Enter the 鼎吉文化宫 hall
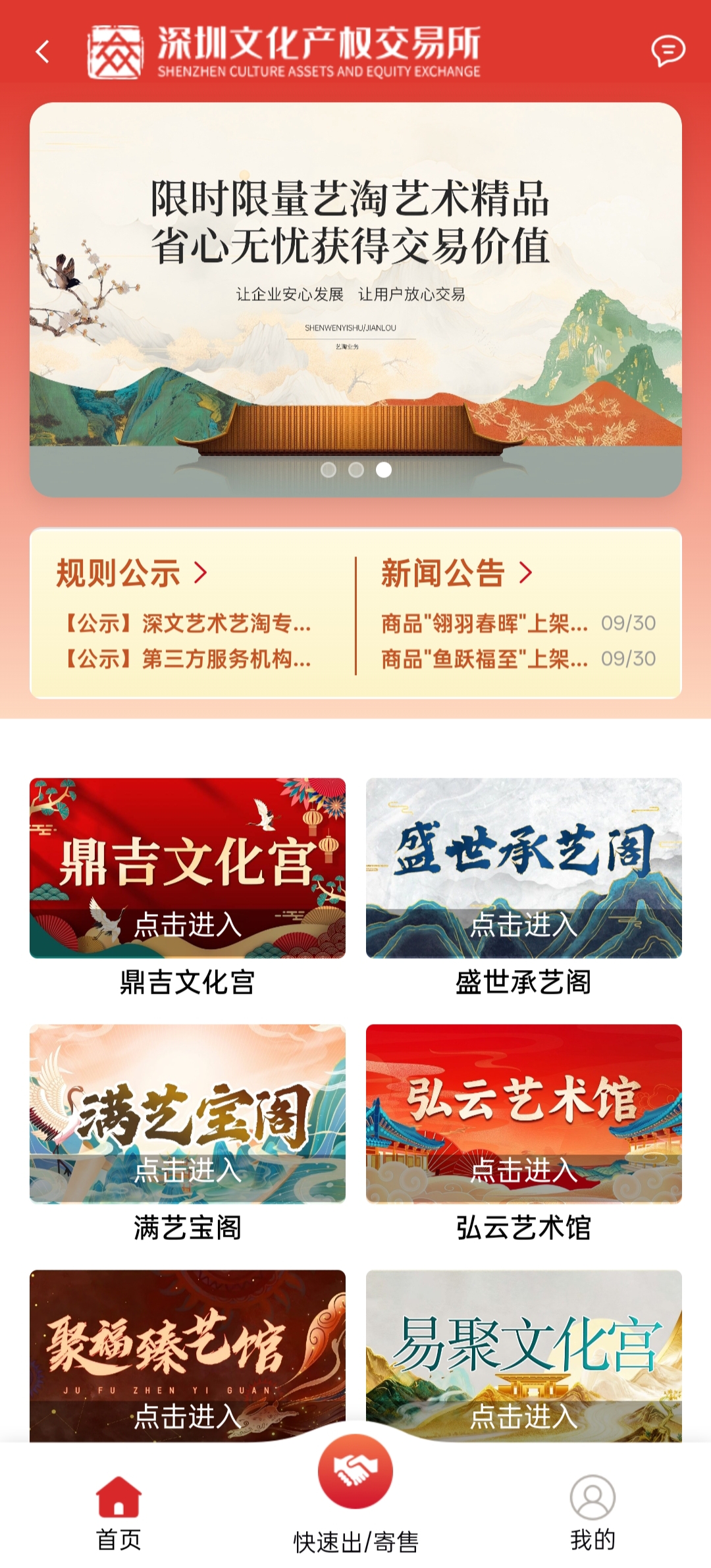Screen dimensions: 711x1568 click(x=188, y=868)
